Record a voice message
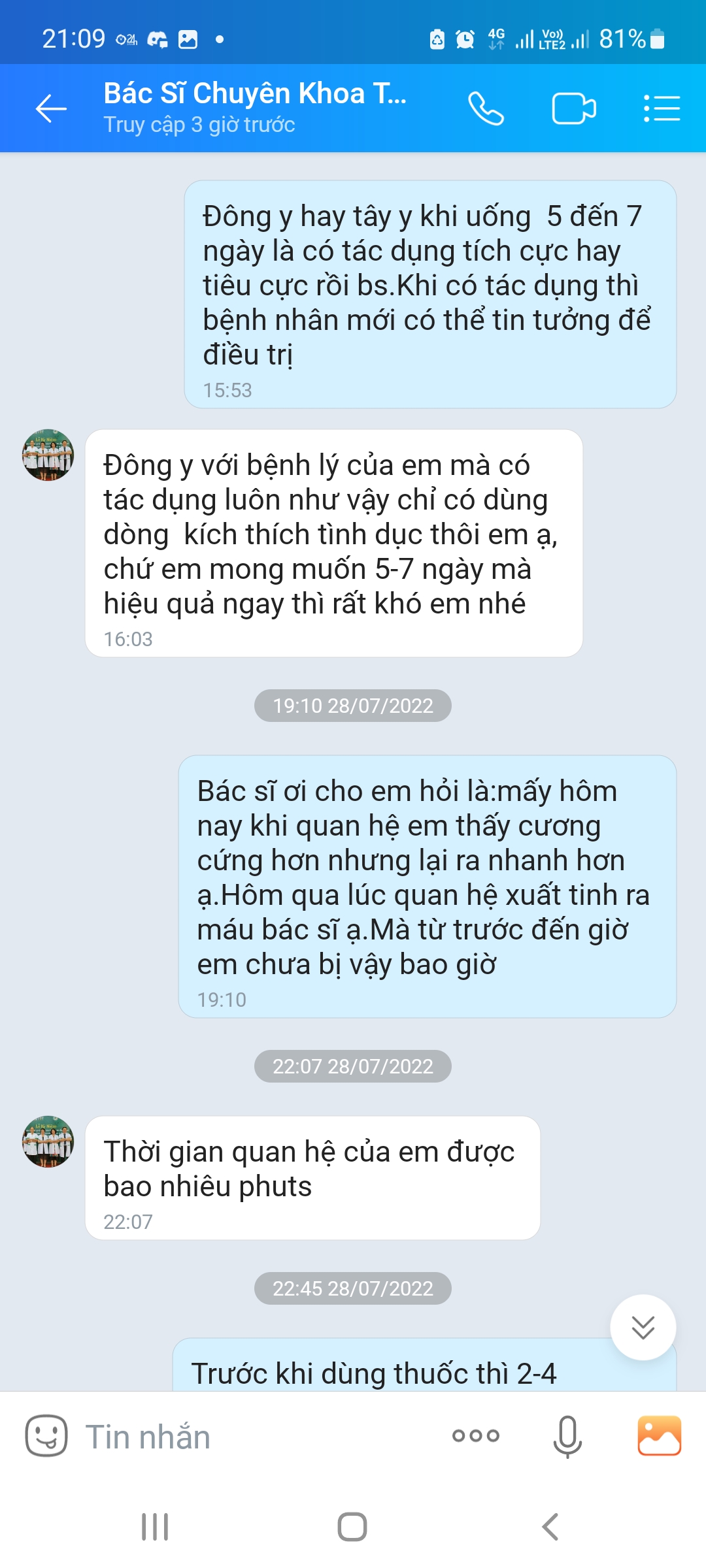Screen dimensions: 706x1568 [x=567, y=1436]
